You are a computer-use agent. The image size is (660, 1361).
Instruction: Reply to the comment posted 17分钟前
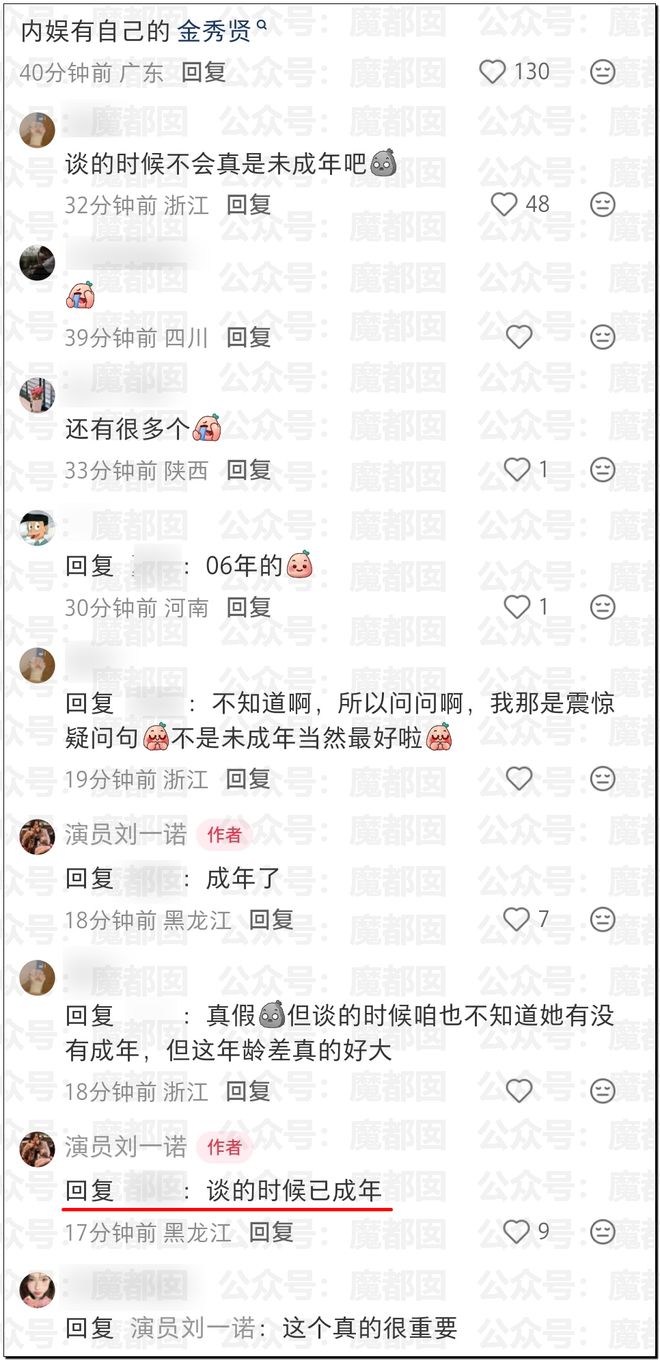(x=270, y=1232)
